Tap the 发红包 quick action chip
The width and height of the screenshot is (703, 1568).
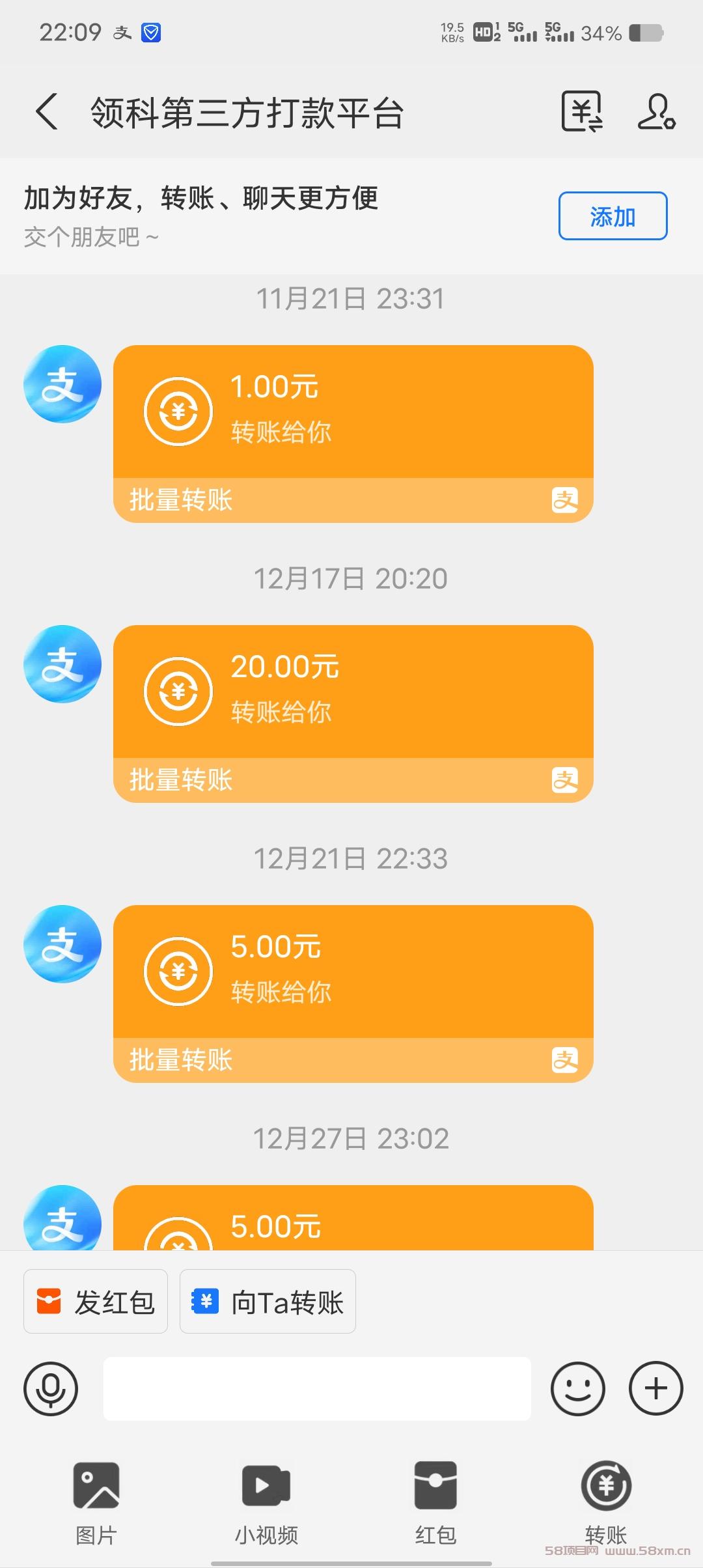96,1302
